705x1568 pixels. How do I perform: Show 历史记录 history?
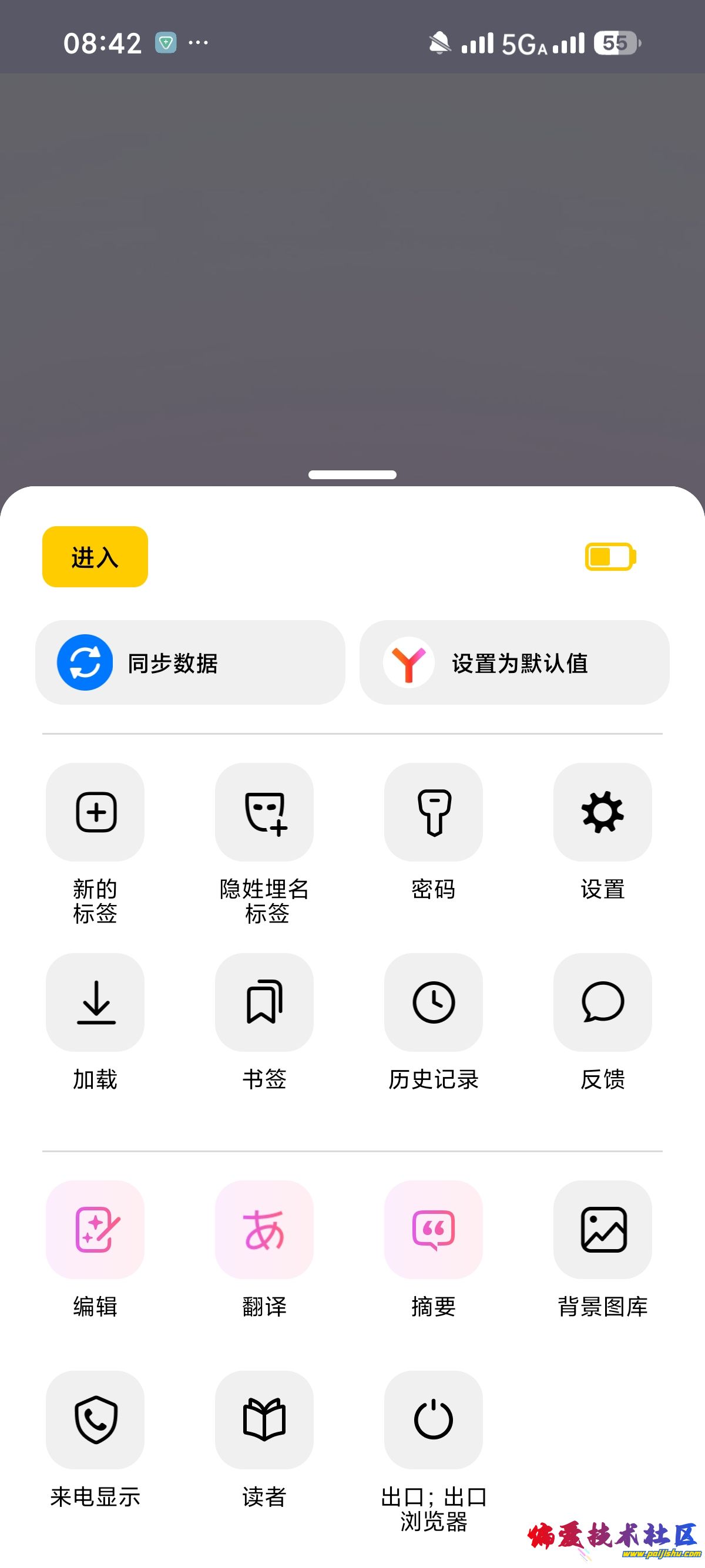click(x=434, y=1002)
